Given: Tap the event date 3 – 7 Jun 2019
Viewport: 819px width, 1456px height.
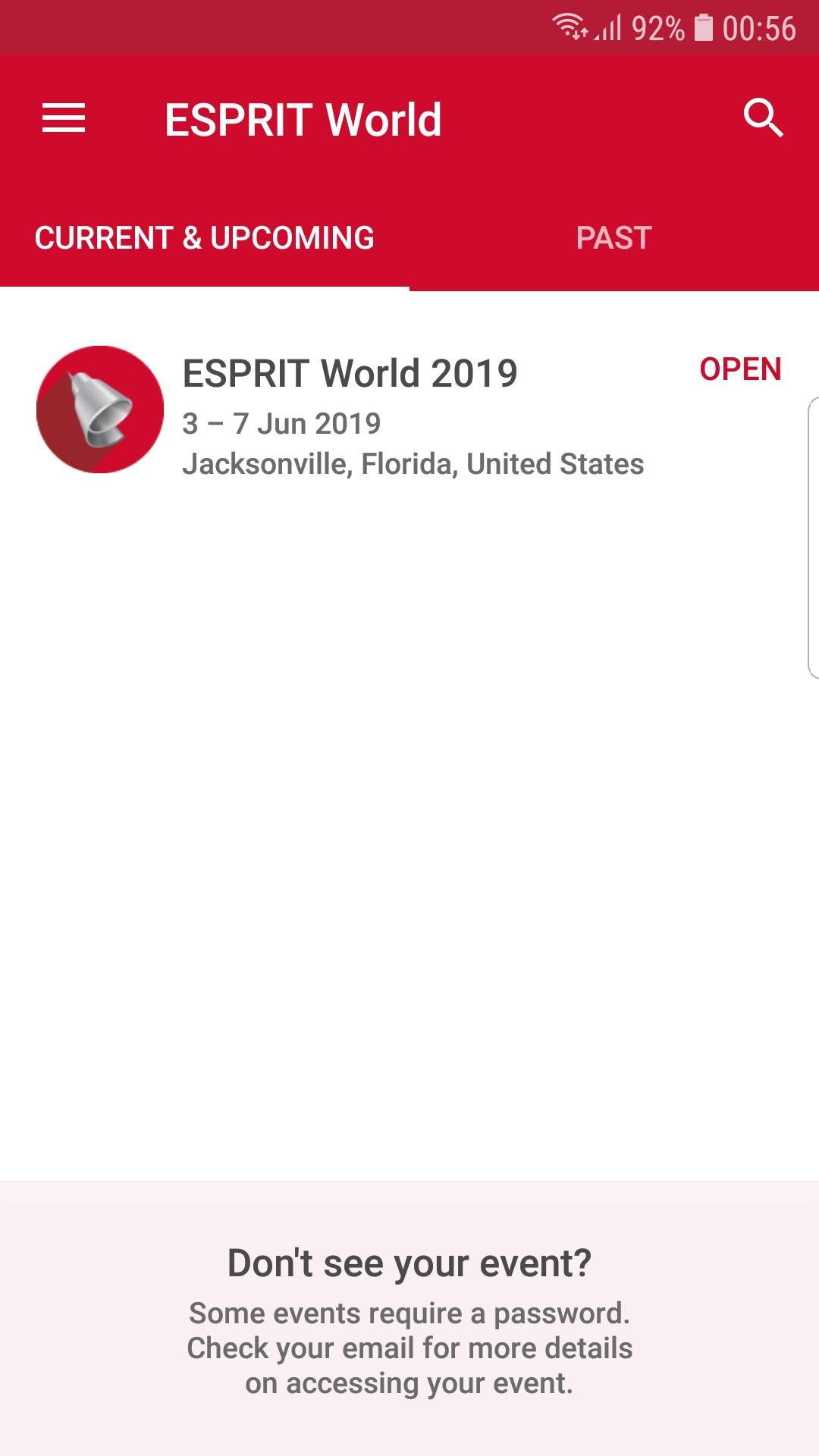Looking at the screenshot, I should pyautogui.click(x=282, y=422).
